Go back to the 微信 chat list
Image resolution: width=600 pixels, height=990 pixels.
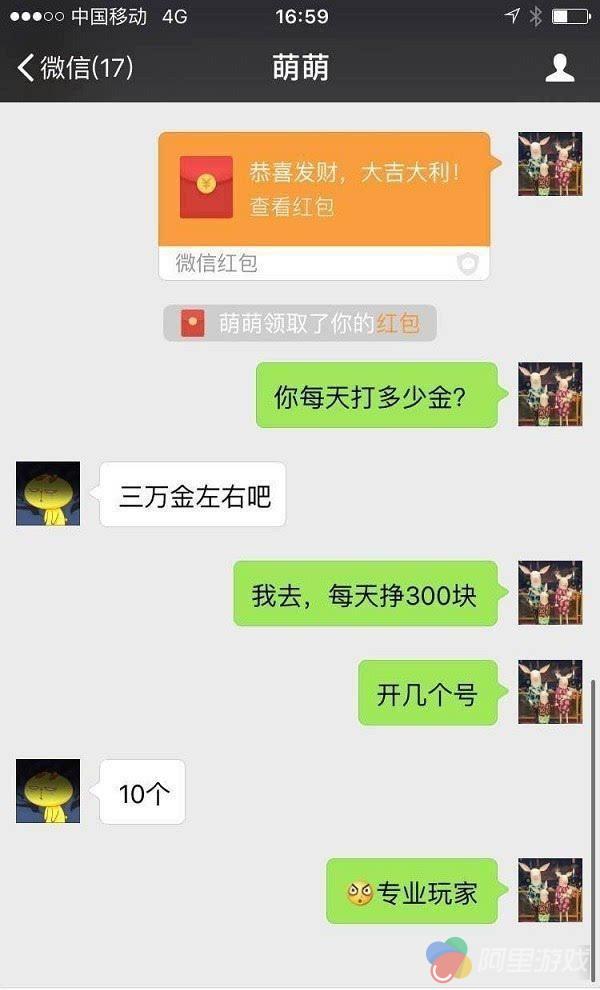75,68
